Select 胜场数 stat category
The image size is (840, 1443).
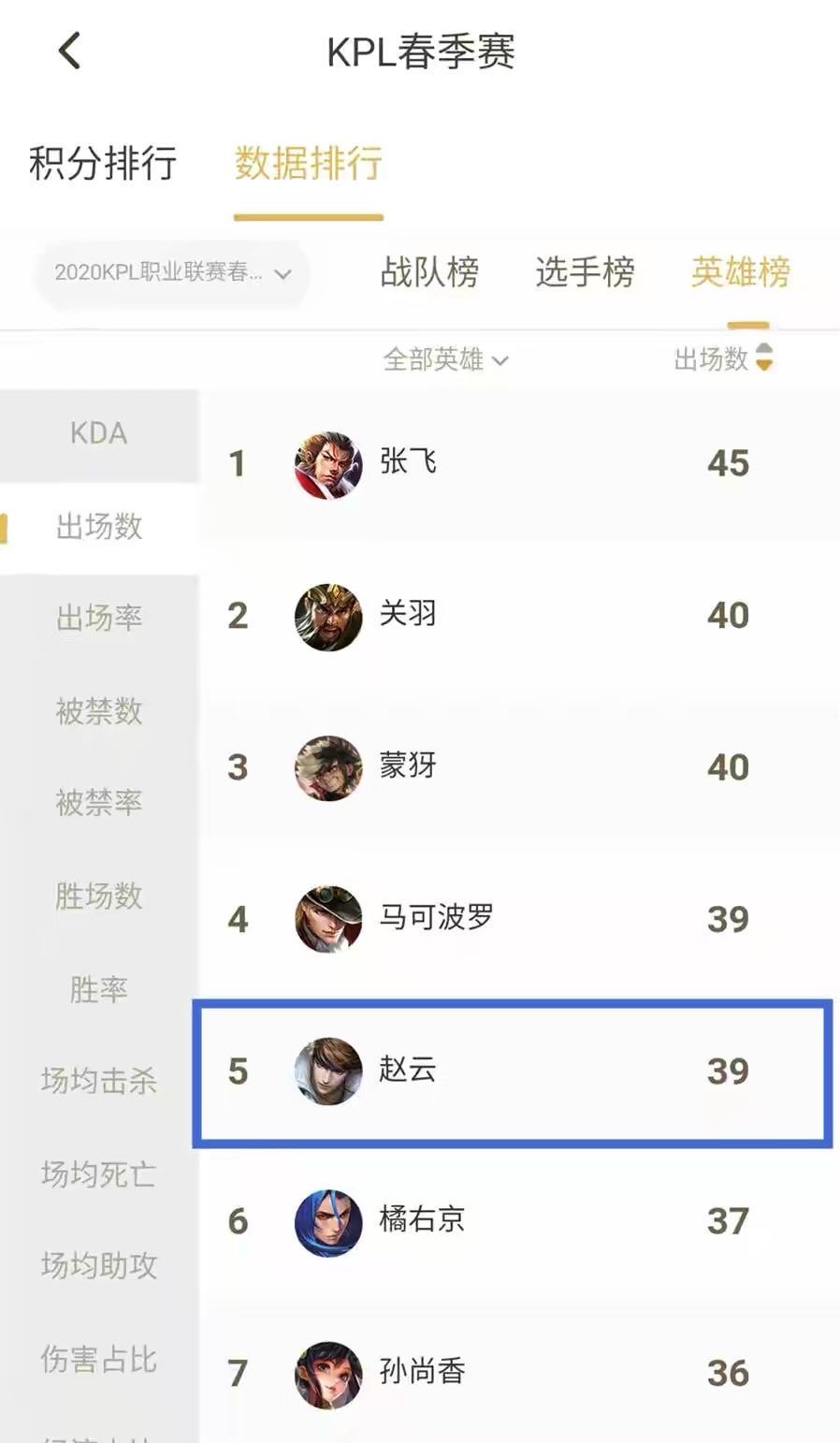click(98, 896)
